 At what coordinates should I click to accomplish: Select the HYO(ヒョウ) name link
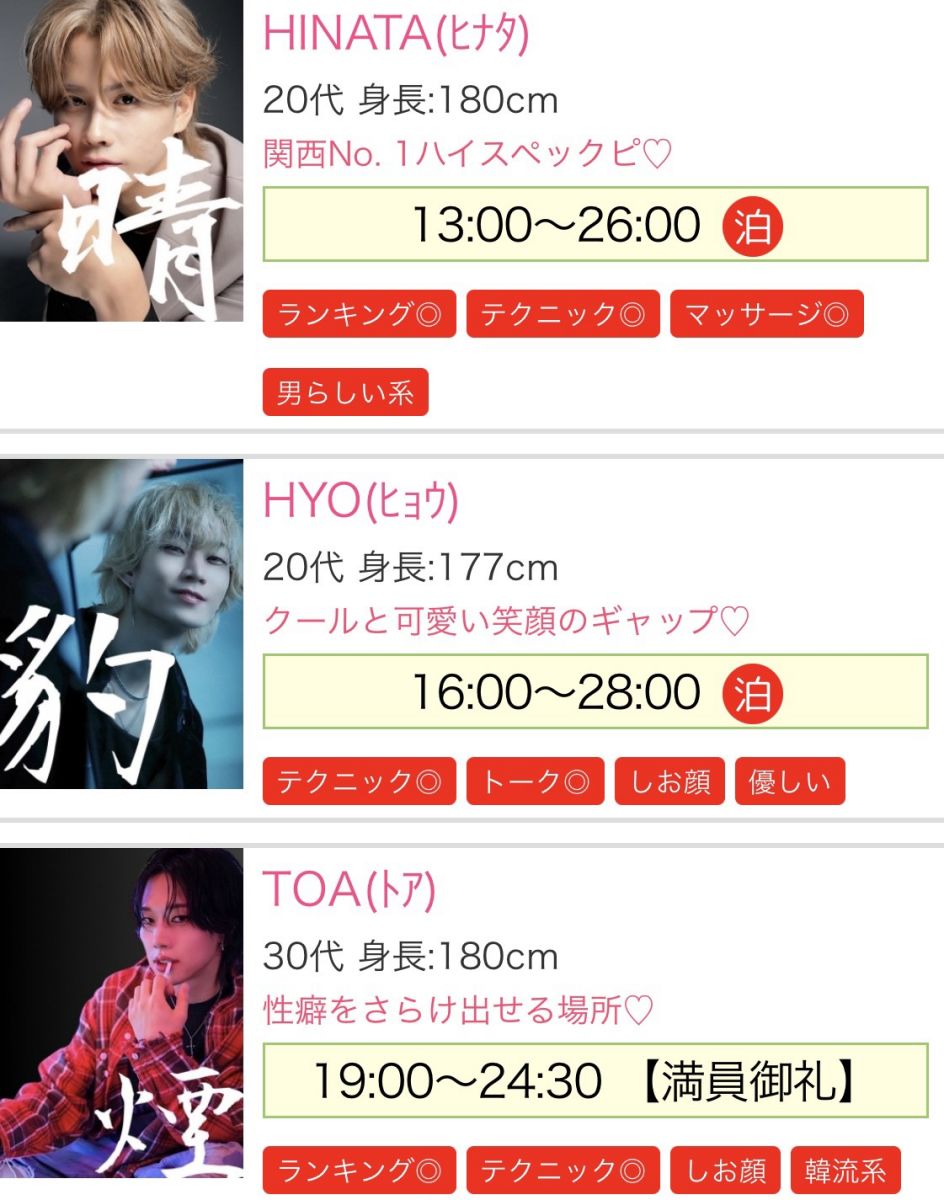[360, 502]
